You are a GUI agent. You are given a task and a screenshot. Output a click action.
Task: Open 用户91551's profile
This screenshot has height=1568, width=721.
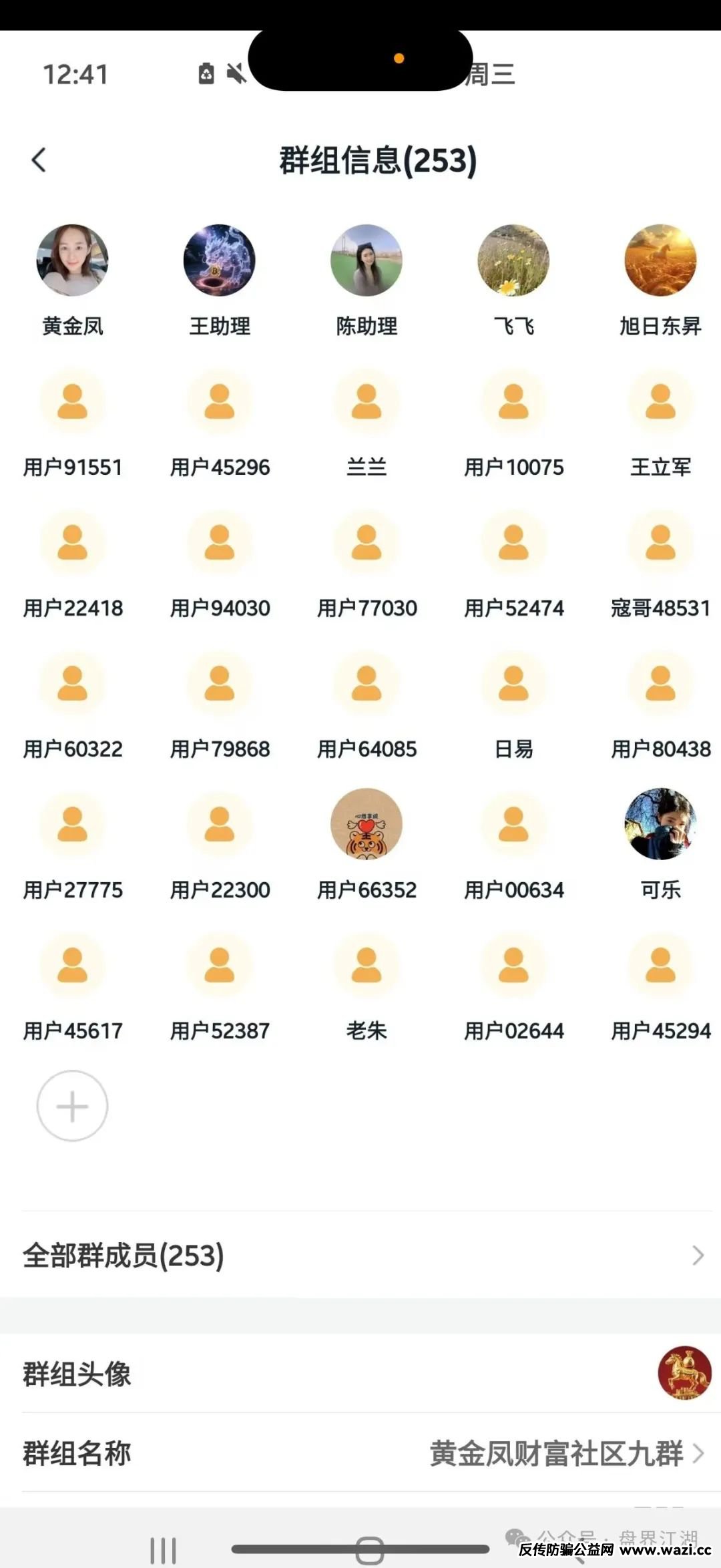click(72, 402)
